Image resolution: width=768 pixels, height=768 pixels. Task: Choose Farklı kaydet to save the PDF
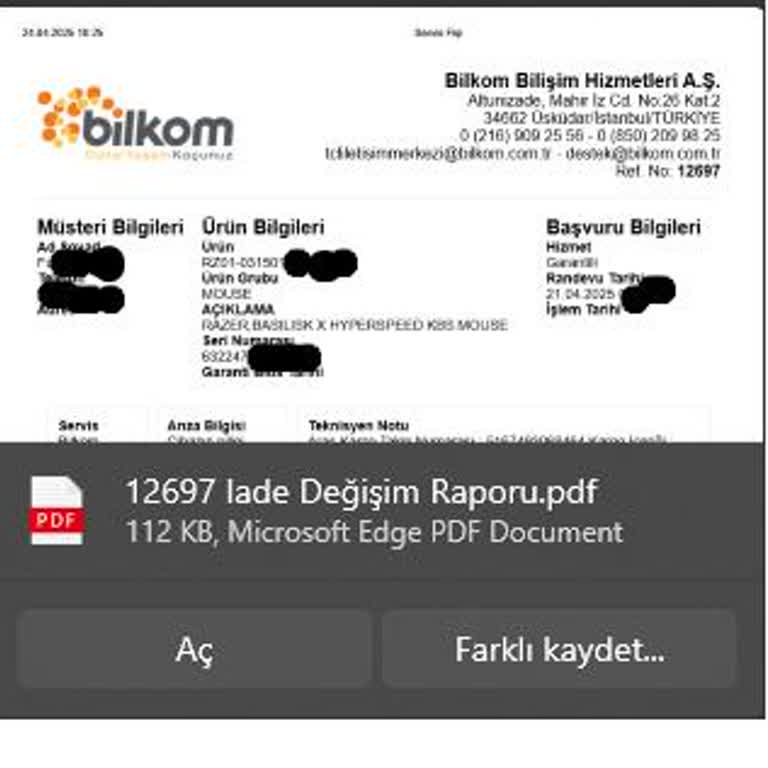coord(559,650)
